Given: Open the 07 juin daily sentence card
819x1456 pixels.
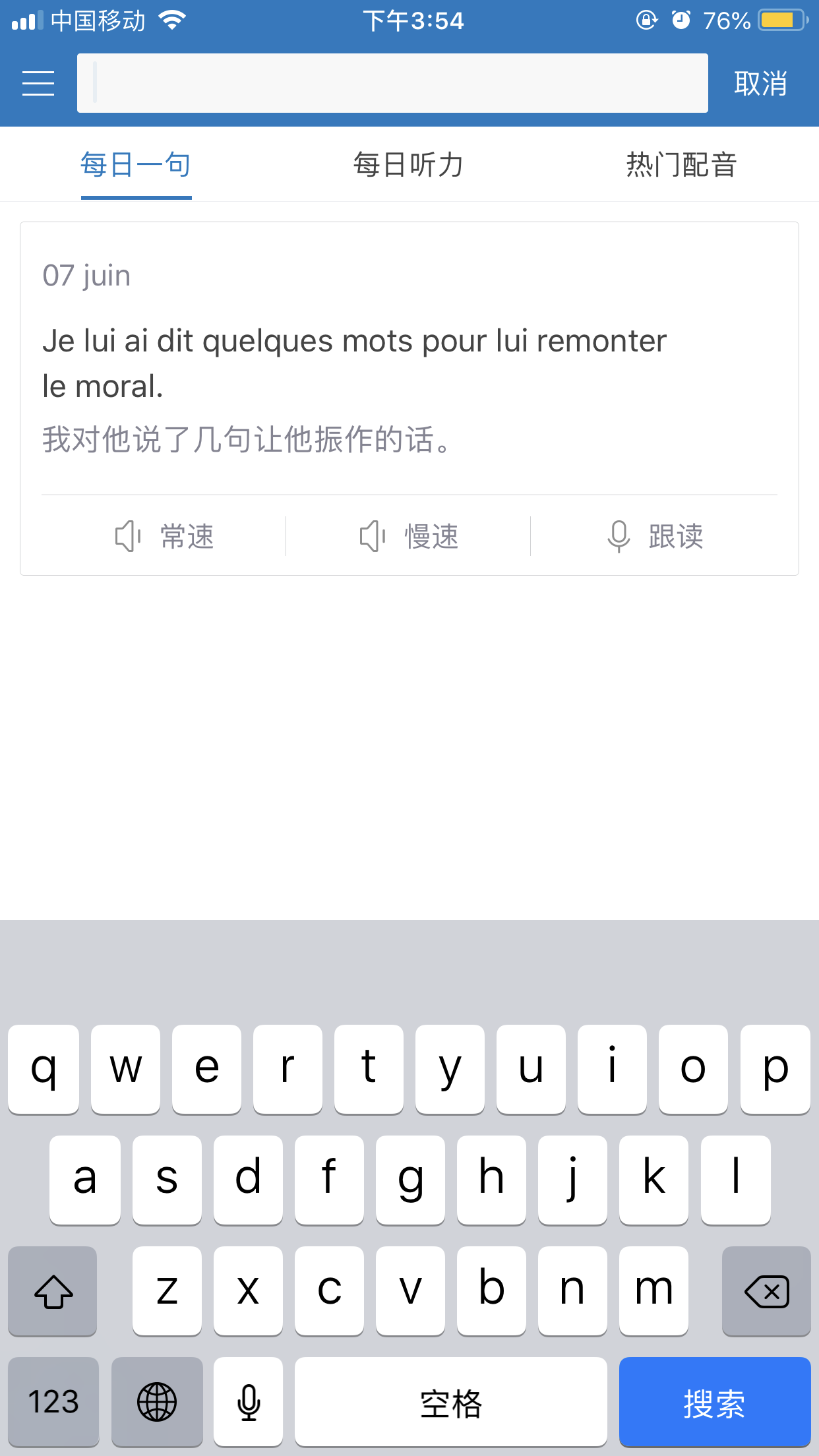Looking at the screenshot, I should pos(409,356).
